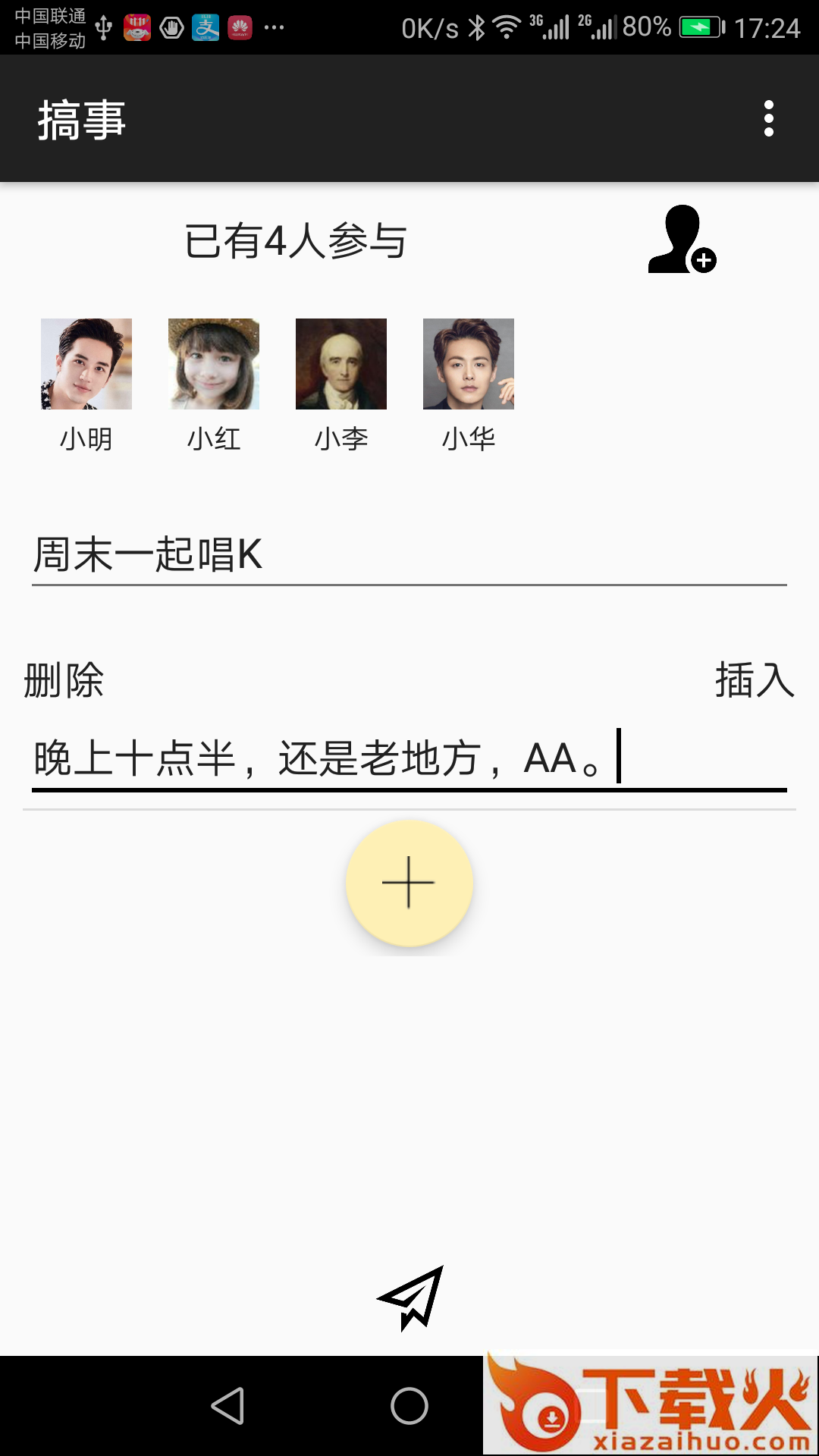The width and height of the screenshot is (819, 1456).
Task: Tap the 删除 button
Action: coord(64,679)
